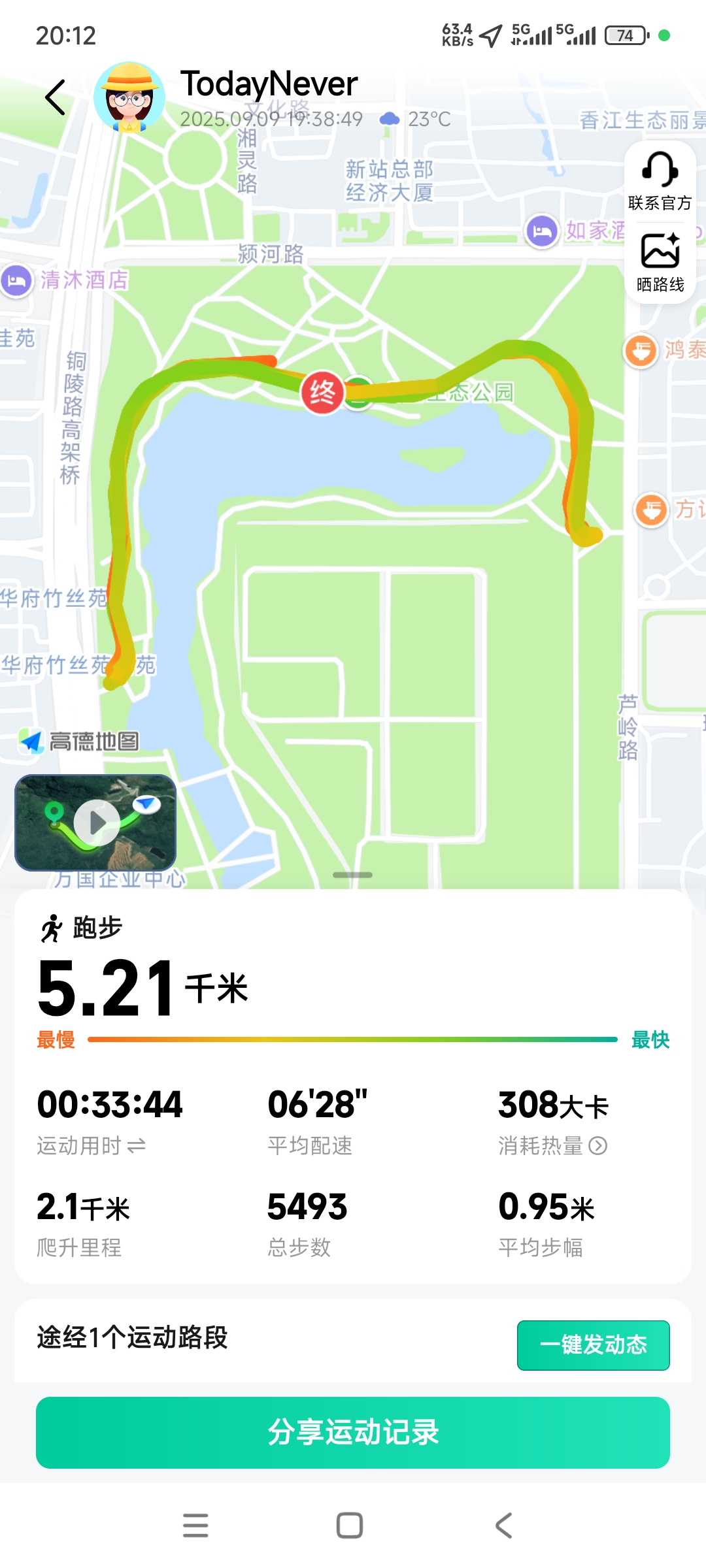Image resolution: width=706 pixels, height=1568 pixels.
Task: Open the 途经1个运动路段 section
Action: [x=132, y=1337]
